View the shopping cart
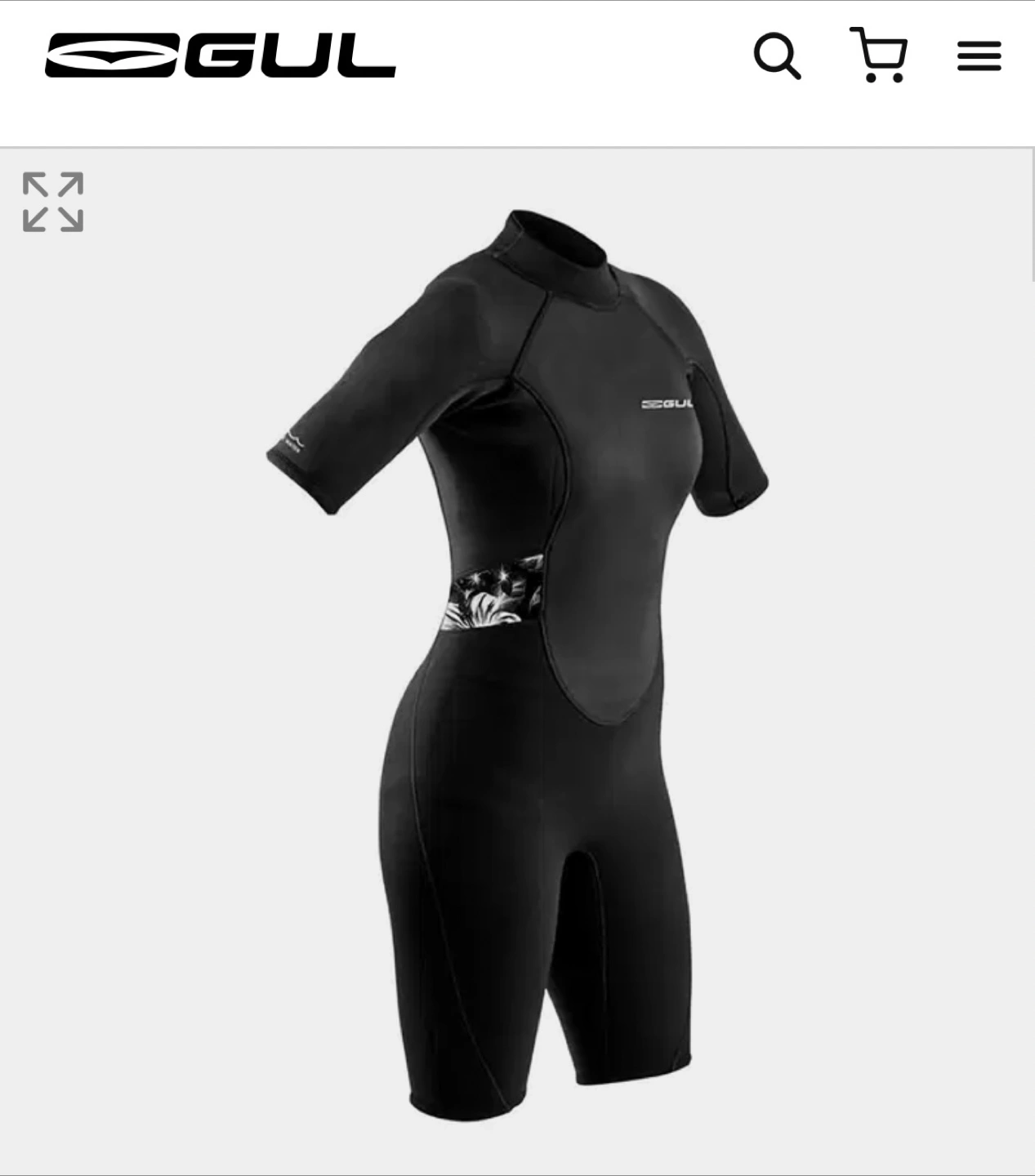Screen dimensions: 1035x1176 pos(878,55)
